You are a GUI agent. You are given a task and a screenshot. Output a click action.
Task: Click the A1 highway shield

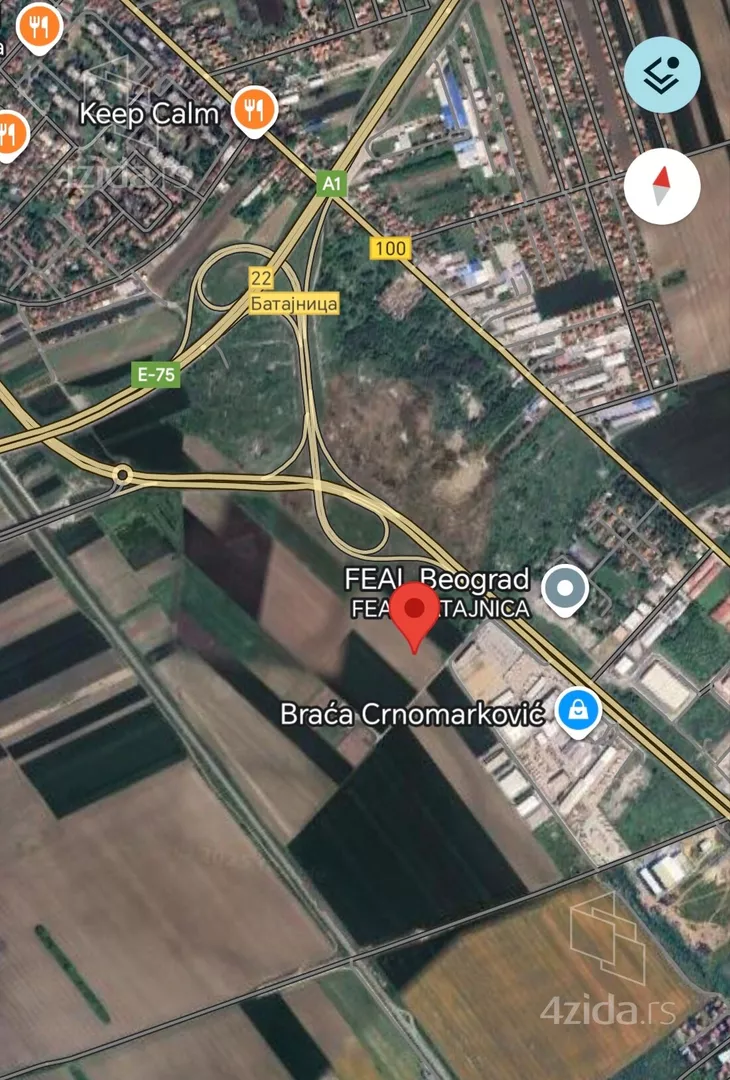pos(332,184)
